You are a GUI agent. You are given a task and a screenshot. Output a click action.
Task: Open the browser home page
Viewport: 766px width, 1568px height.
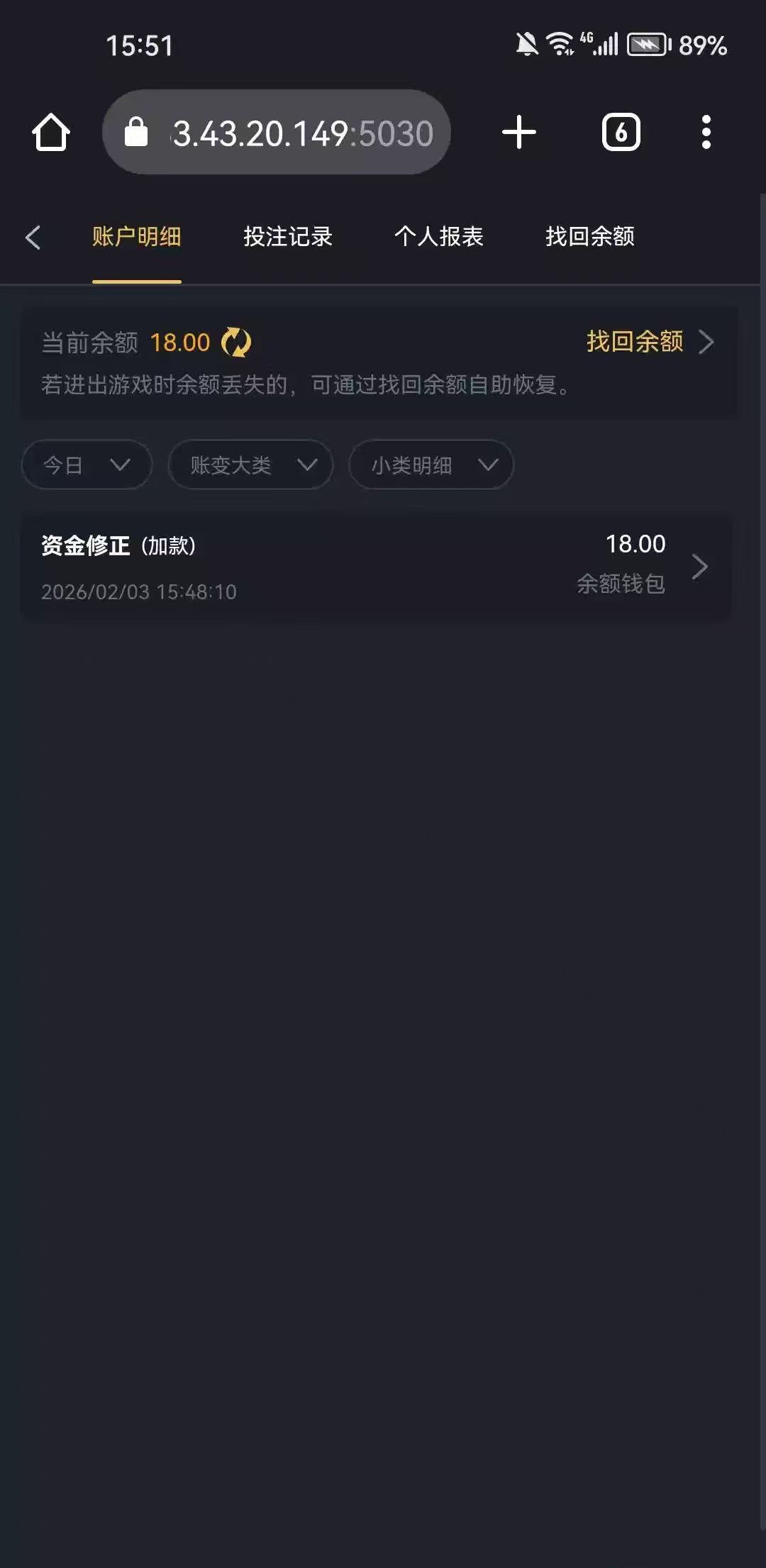click(x=51, y=133)
